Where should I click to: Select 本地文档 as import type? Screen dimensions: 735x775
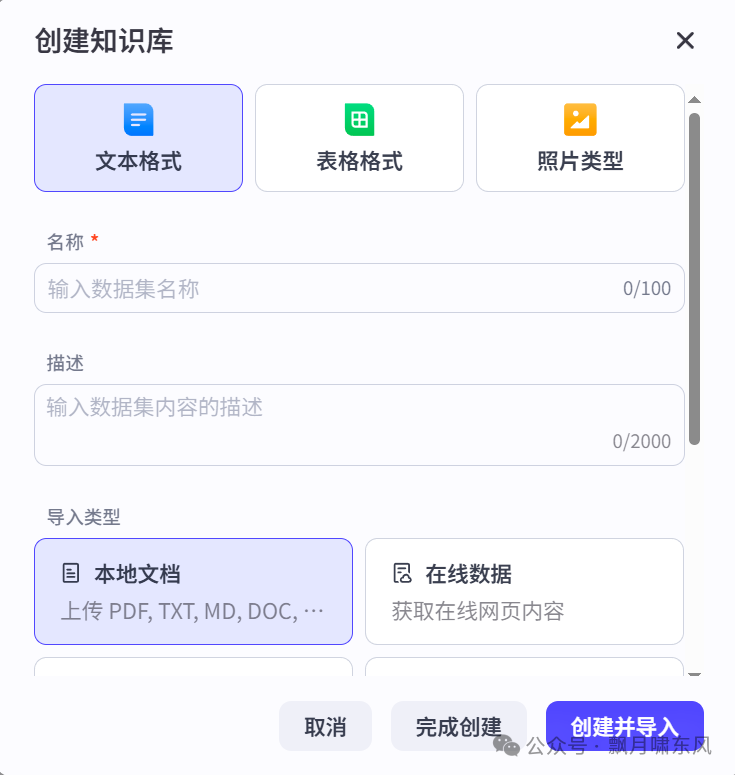tap(193, 591)
